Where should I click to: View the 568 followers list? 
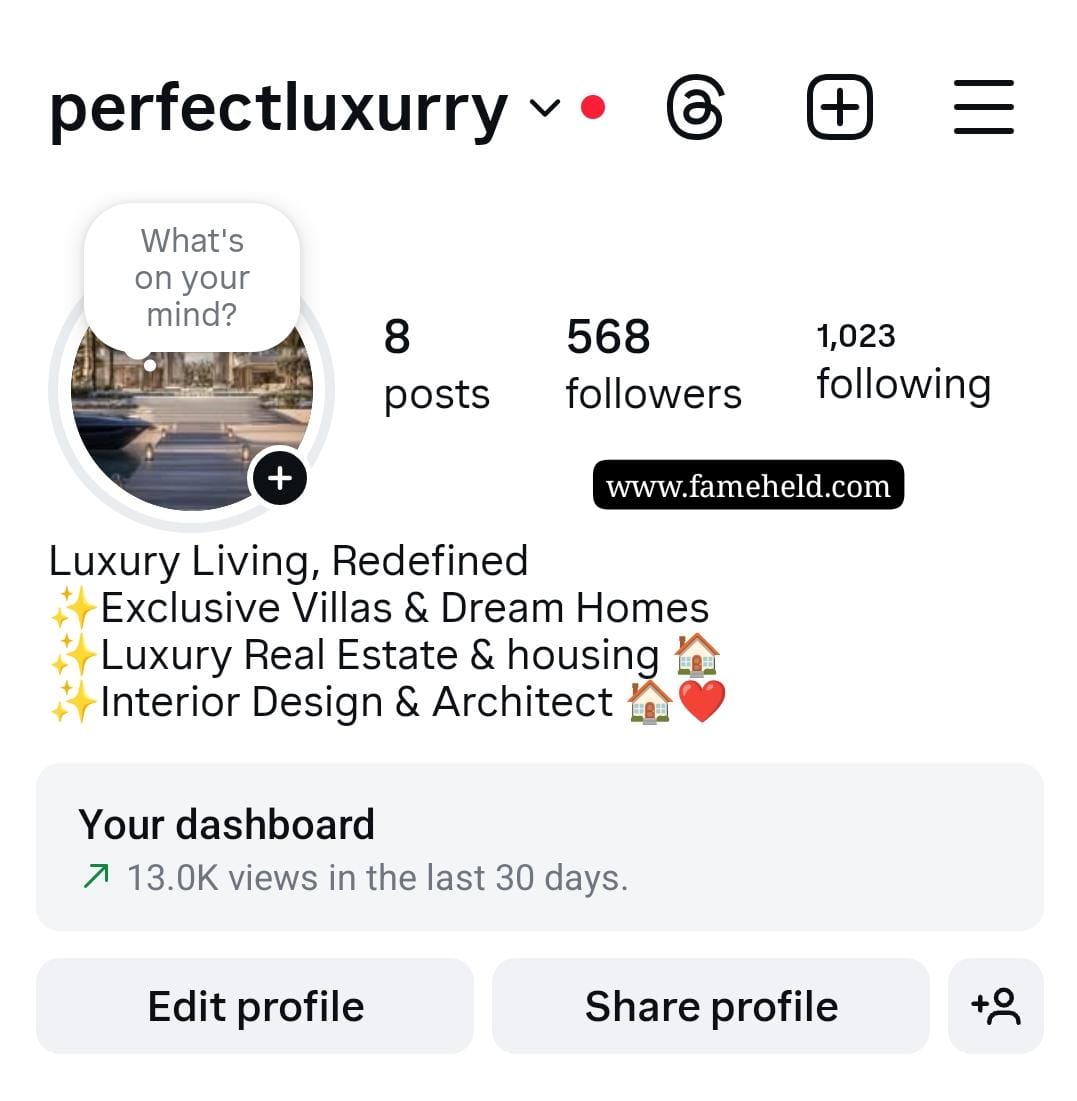click(653, 365)
